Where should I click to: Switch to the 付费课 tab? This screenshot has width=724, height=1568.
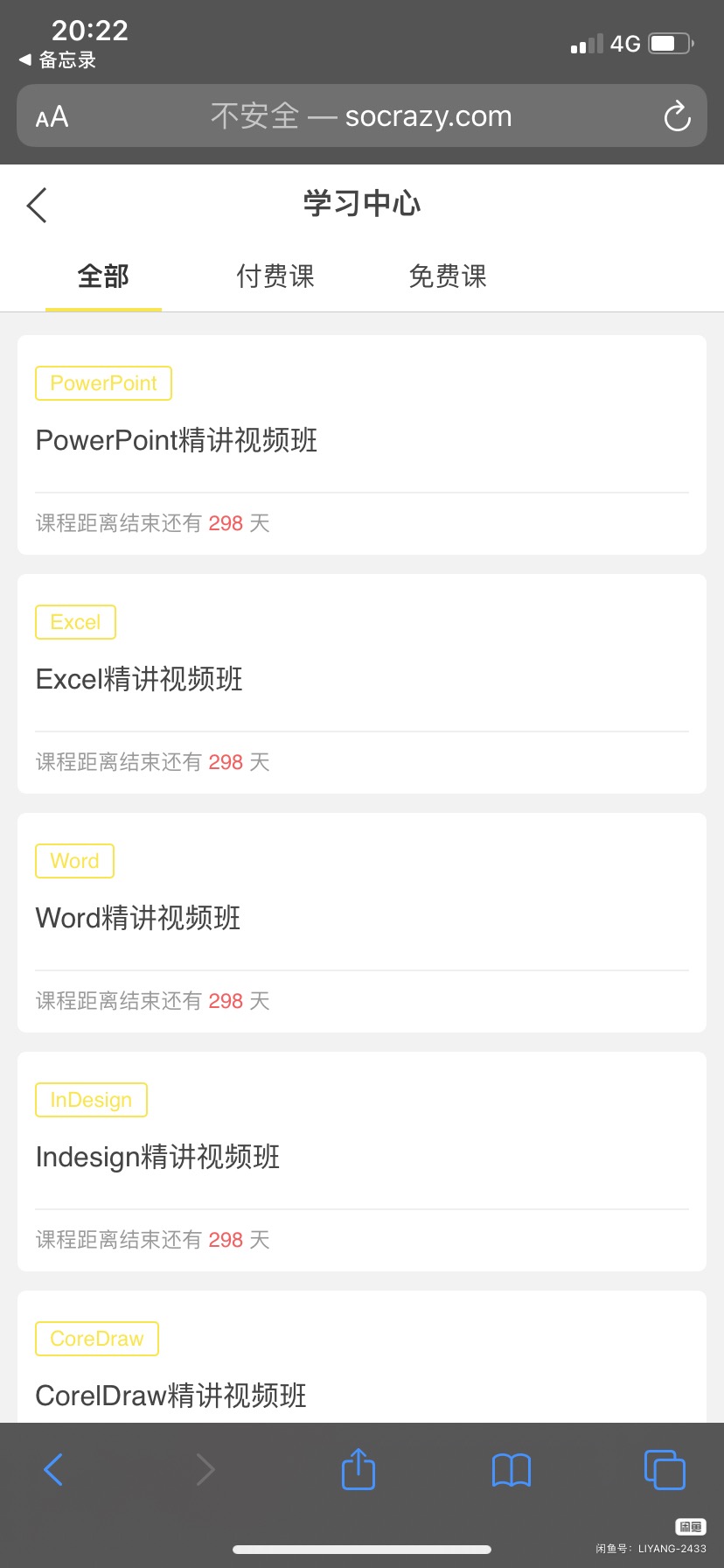pyautogui.click(x=275, y=276)
